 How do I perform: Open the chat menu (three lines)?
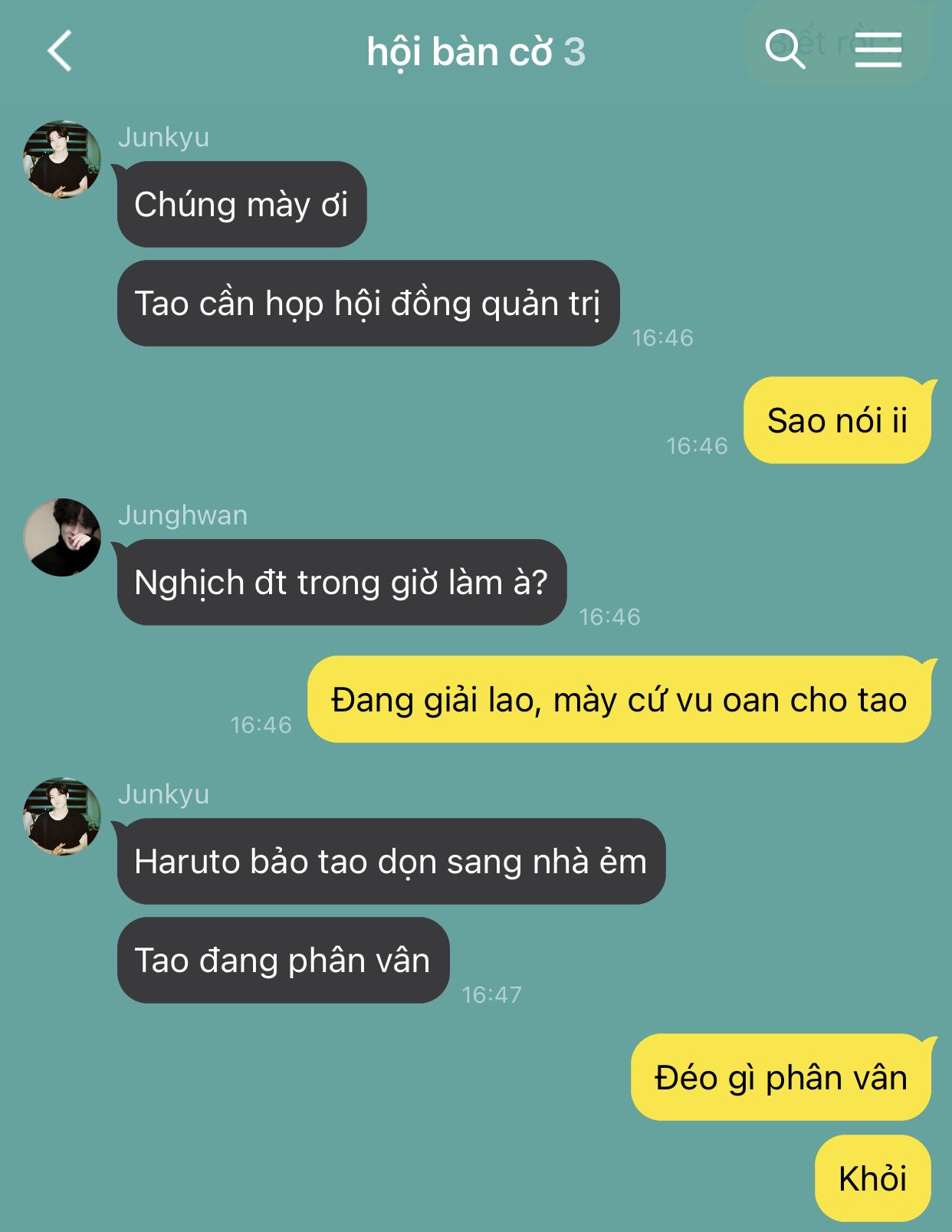(x=878, y=51)
